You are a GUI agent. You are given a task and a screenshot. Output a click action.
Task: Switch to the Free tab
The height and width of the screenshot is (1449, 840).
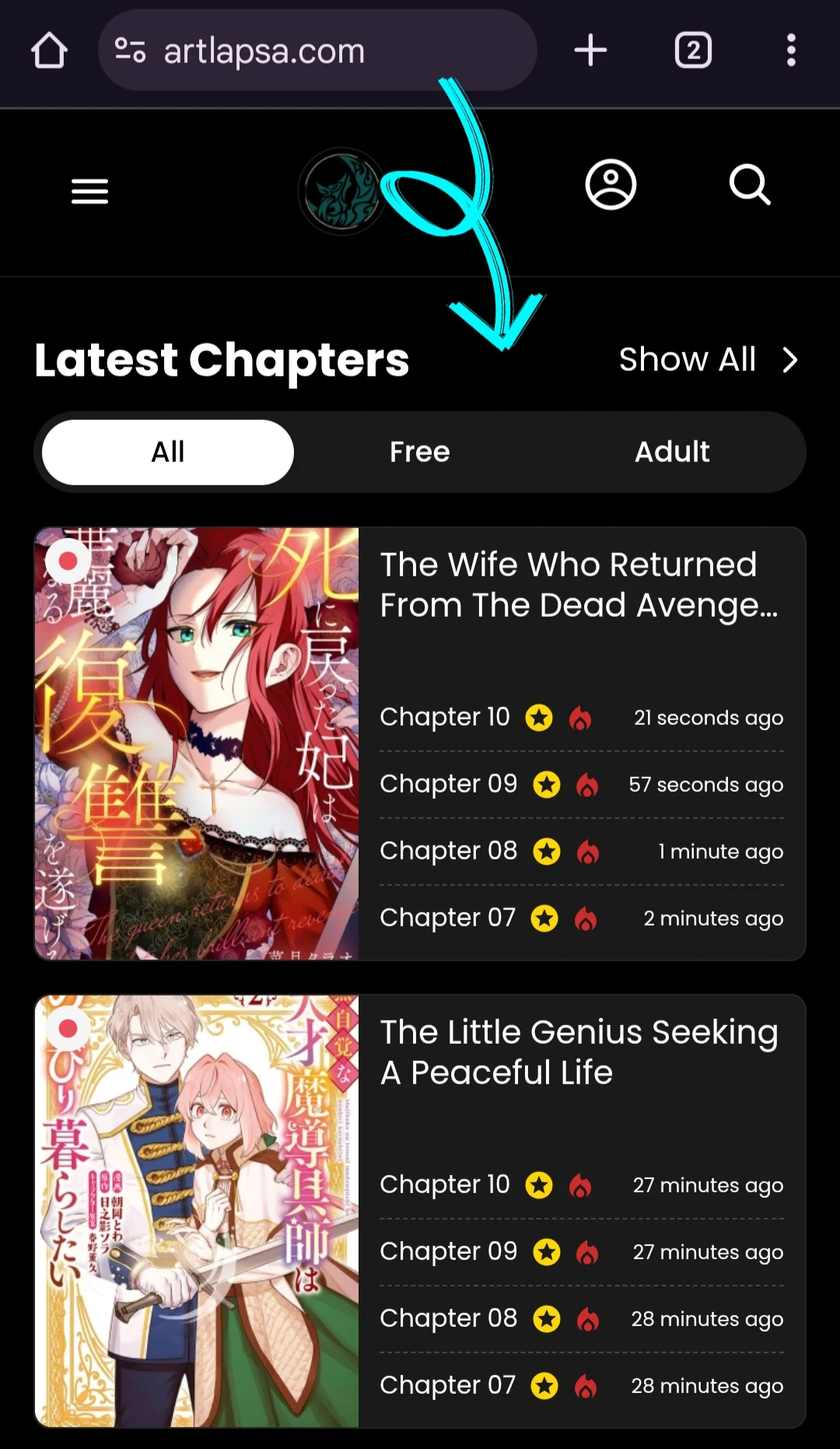[x=419, y=452]
